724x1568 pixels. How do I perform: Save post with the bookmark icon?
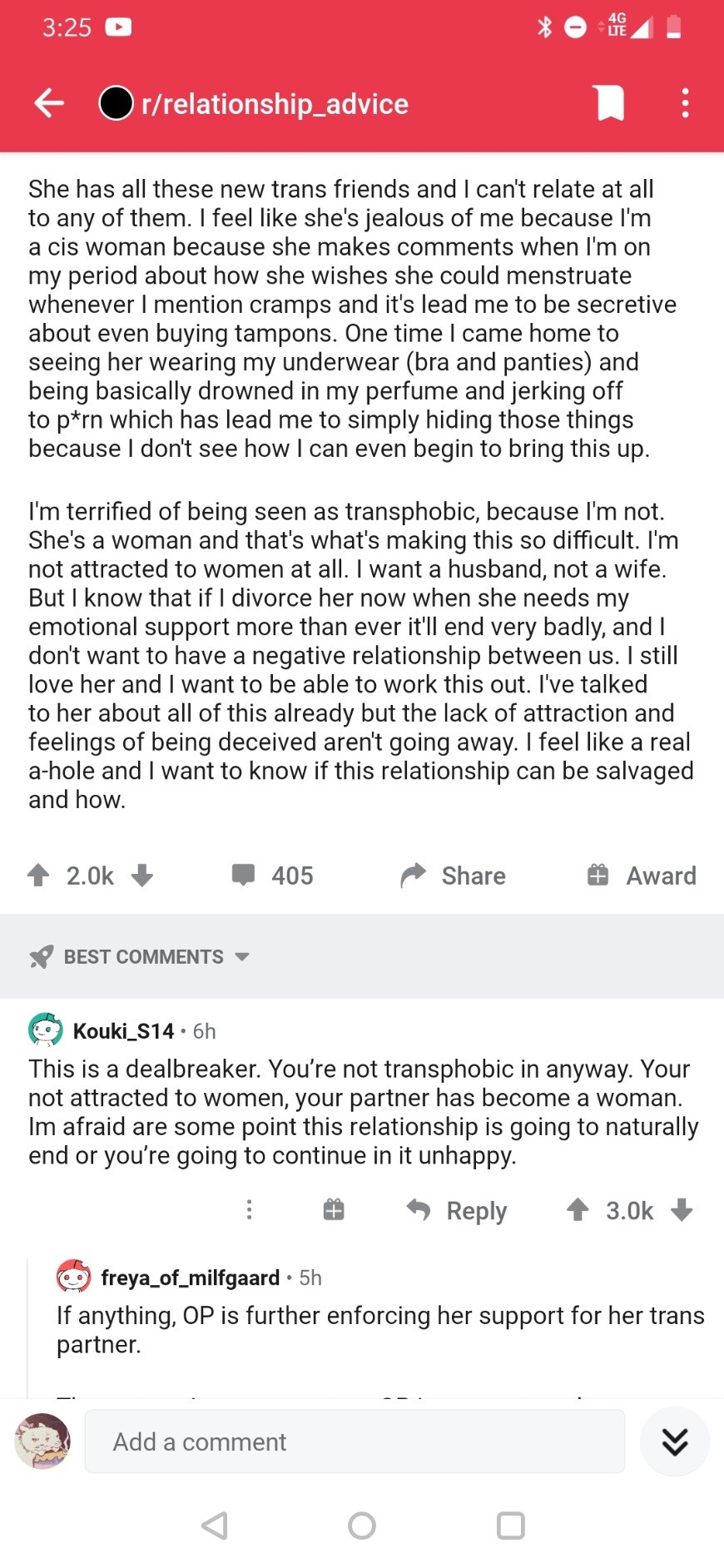tap(610, 103)
